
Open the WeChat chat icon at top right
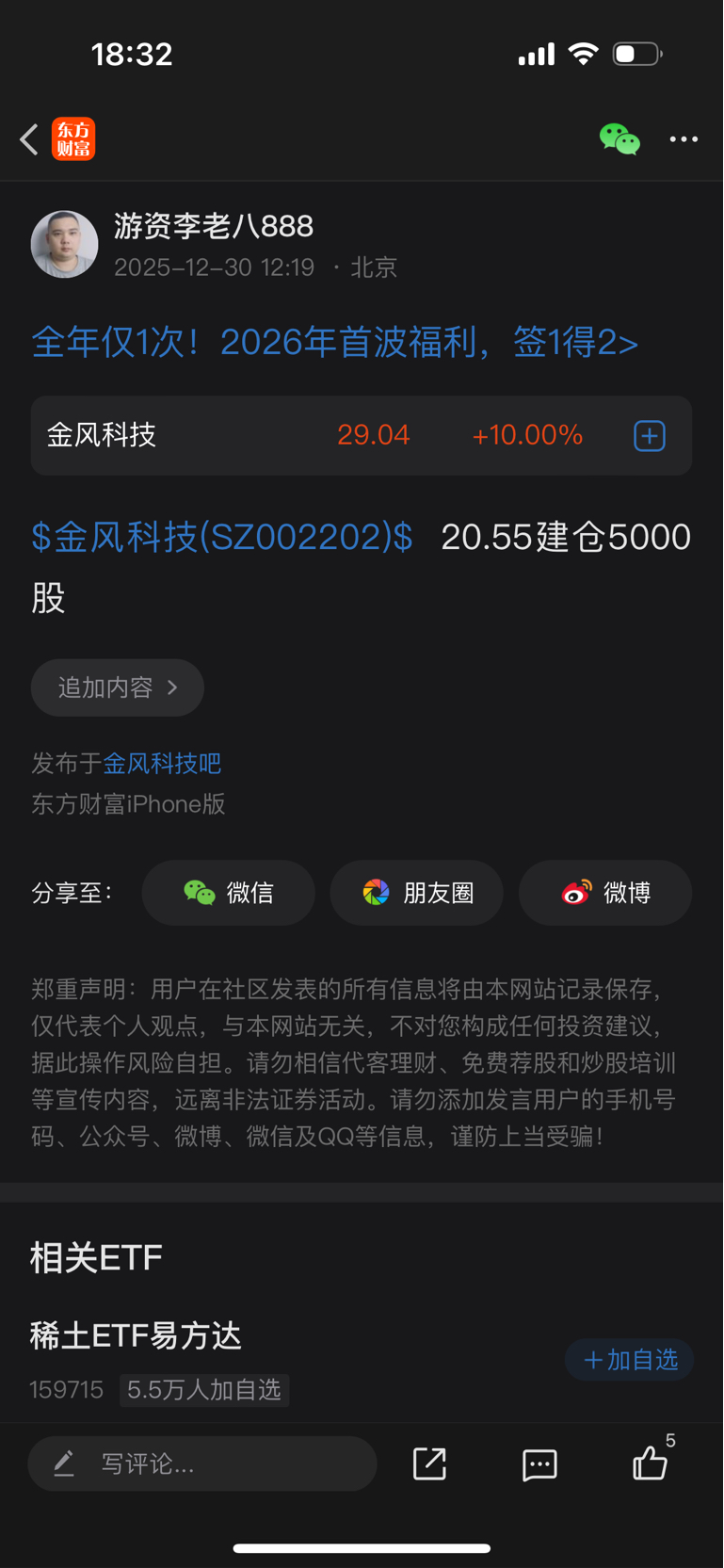[619, 138]
